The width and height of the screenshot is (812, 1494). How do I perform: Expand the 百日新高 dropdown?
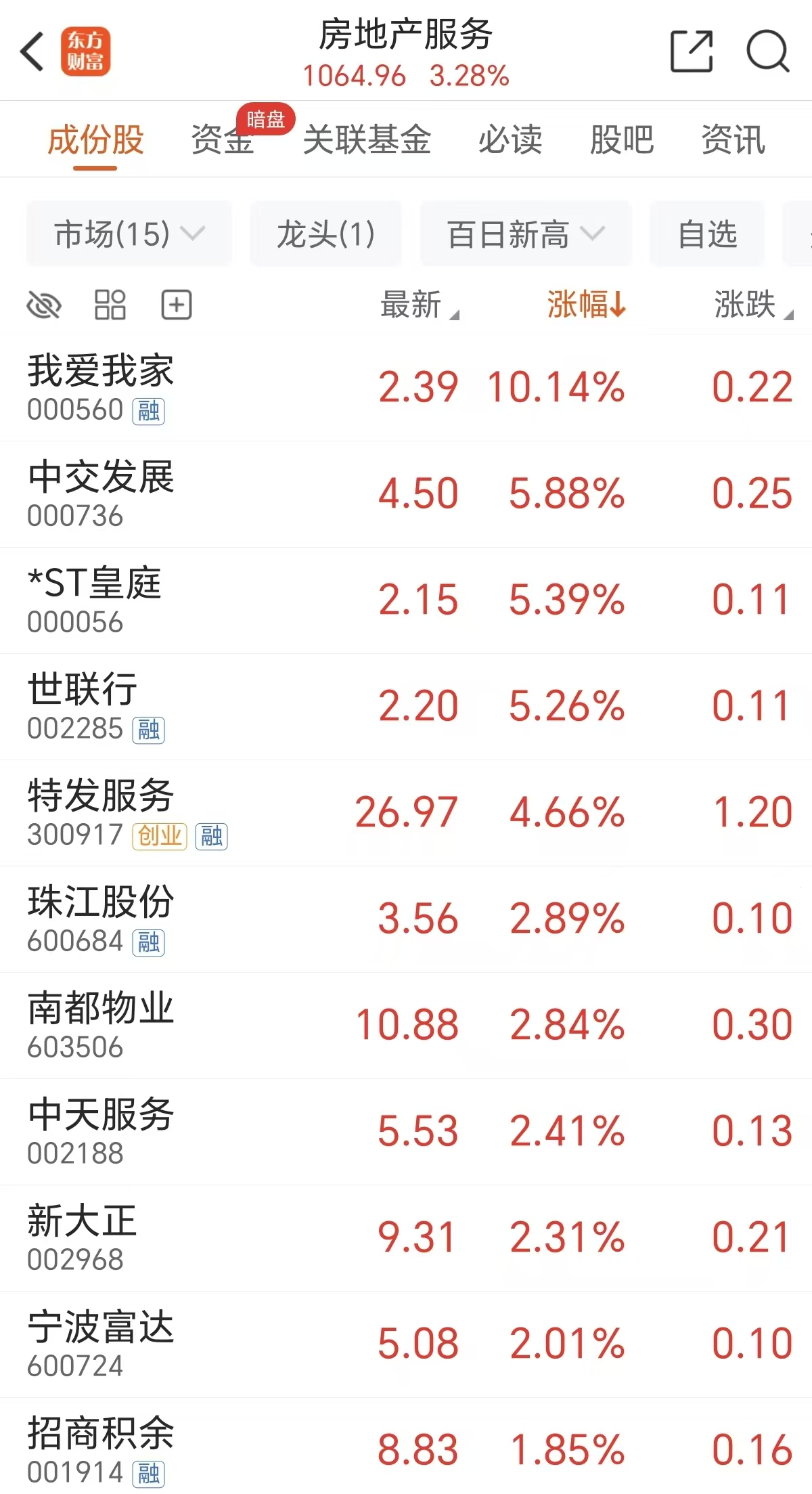(526, 234)
